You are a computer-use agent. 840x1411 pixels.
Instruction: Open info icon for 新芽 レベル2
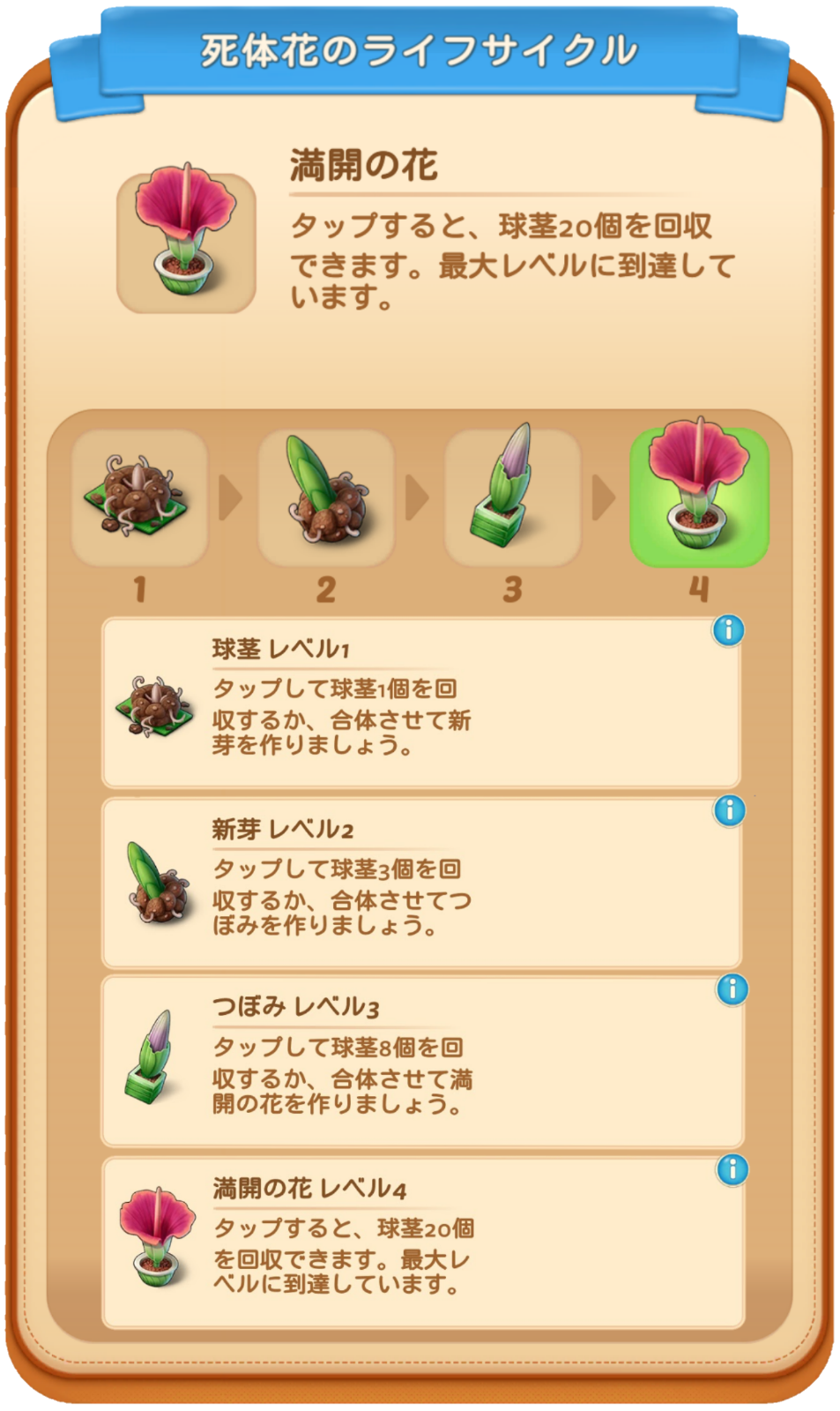pyautogui.click(x=729, y=810)
